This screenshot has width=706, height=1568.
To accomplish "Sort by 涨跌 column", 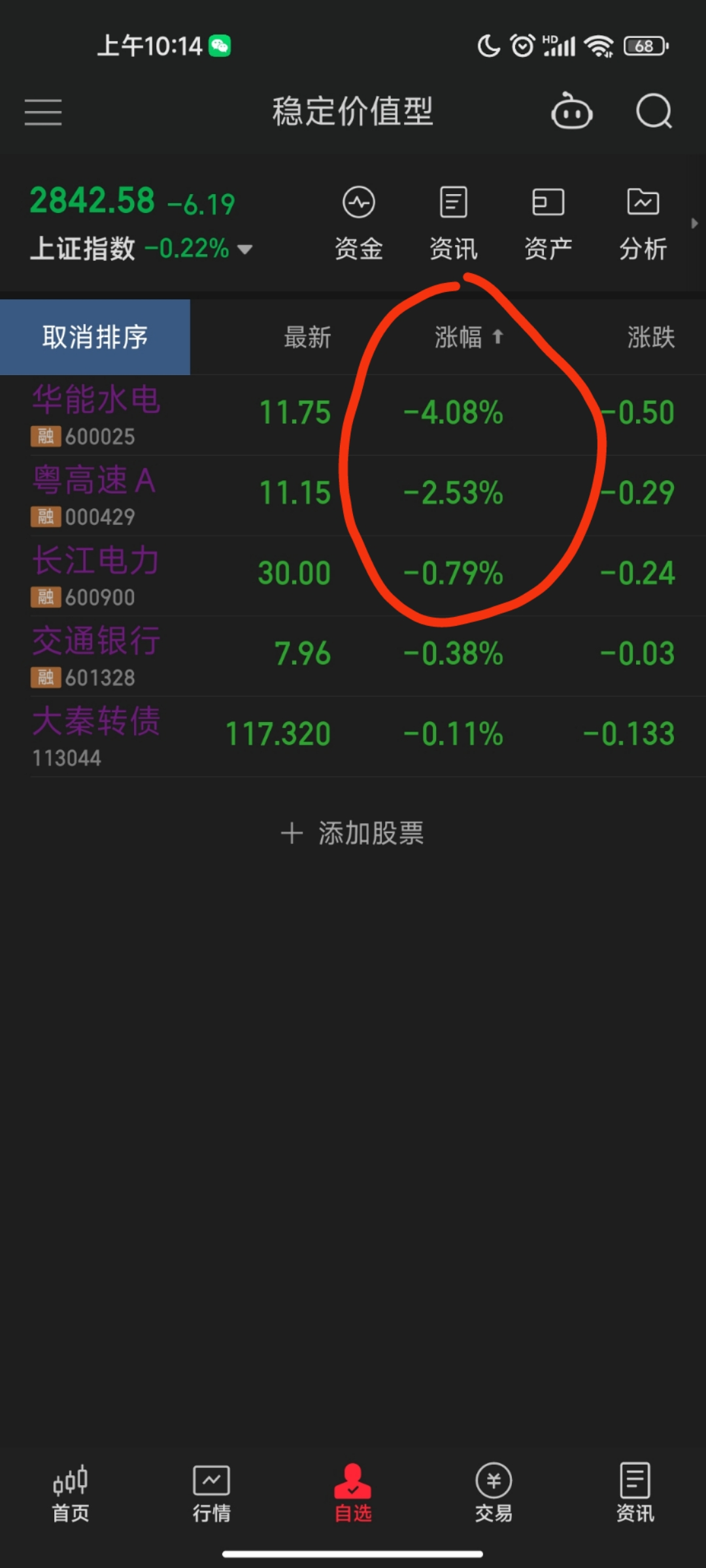I will click(x=650, y=337).
